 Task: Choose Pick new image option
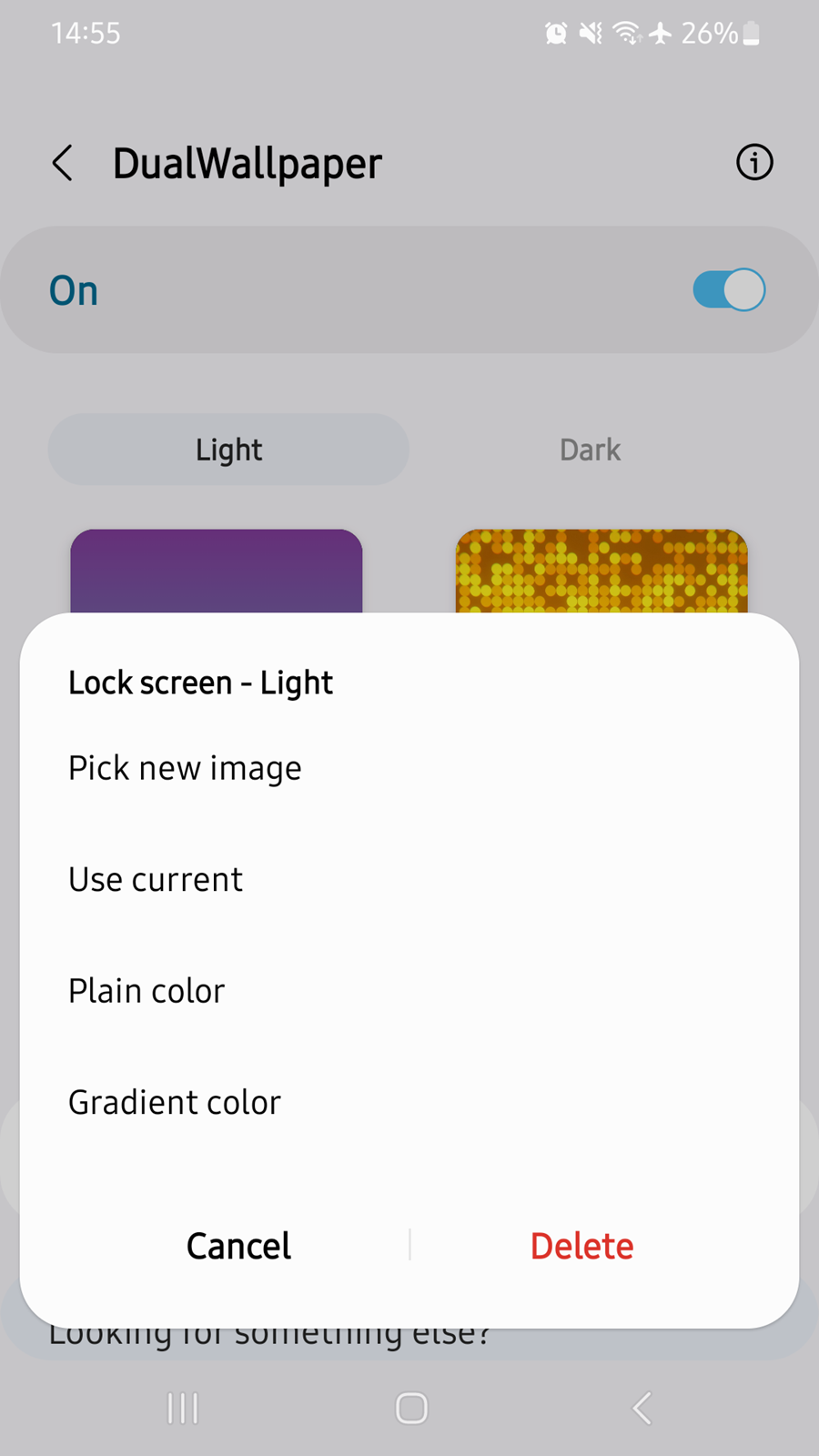[185, 769]
